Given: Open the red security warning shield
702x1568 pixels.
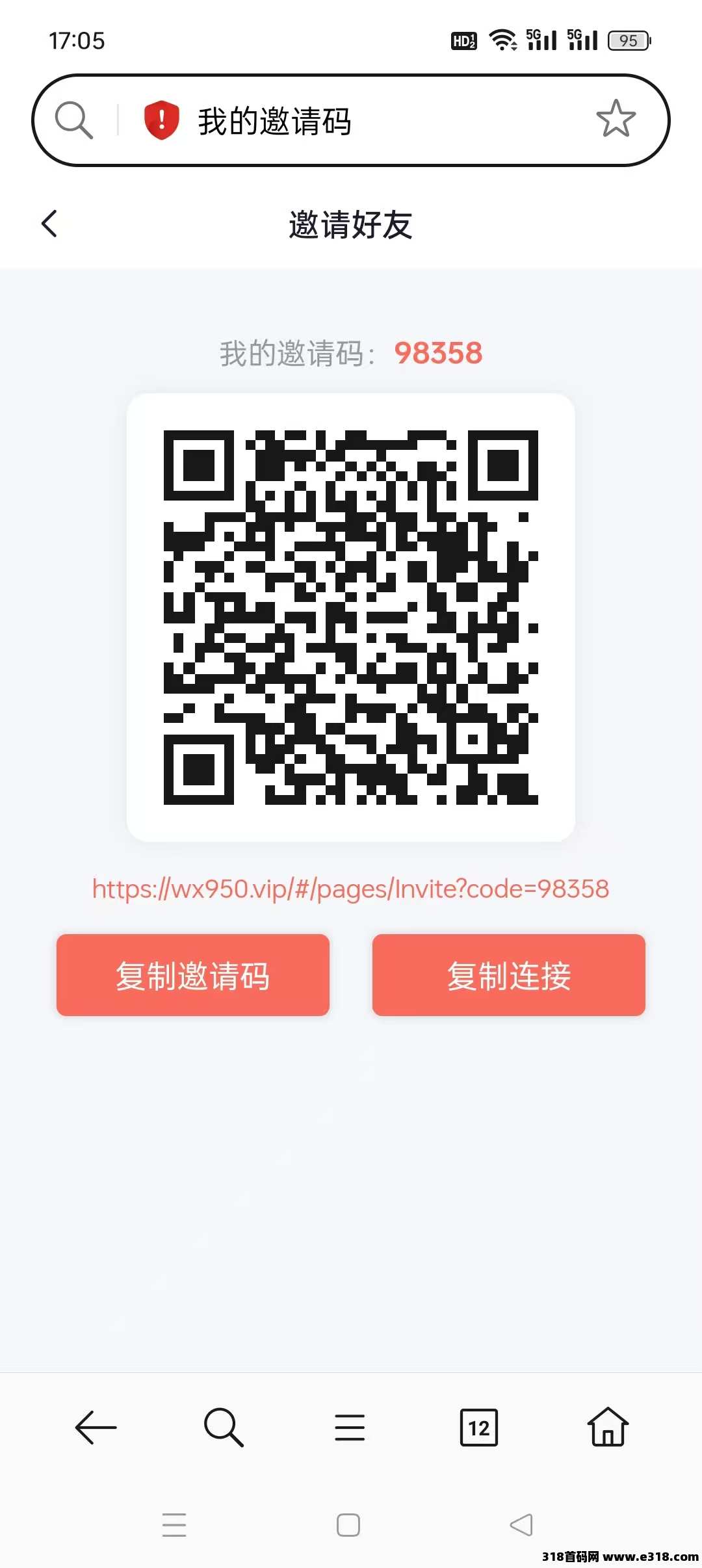Looking at the screenshot, I should point(161,120).
